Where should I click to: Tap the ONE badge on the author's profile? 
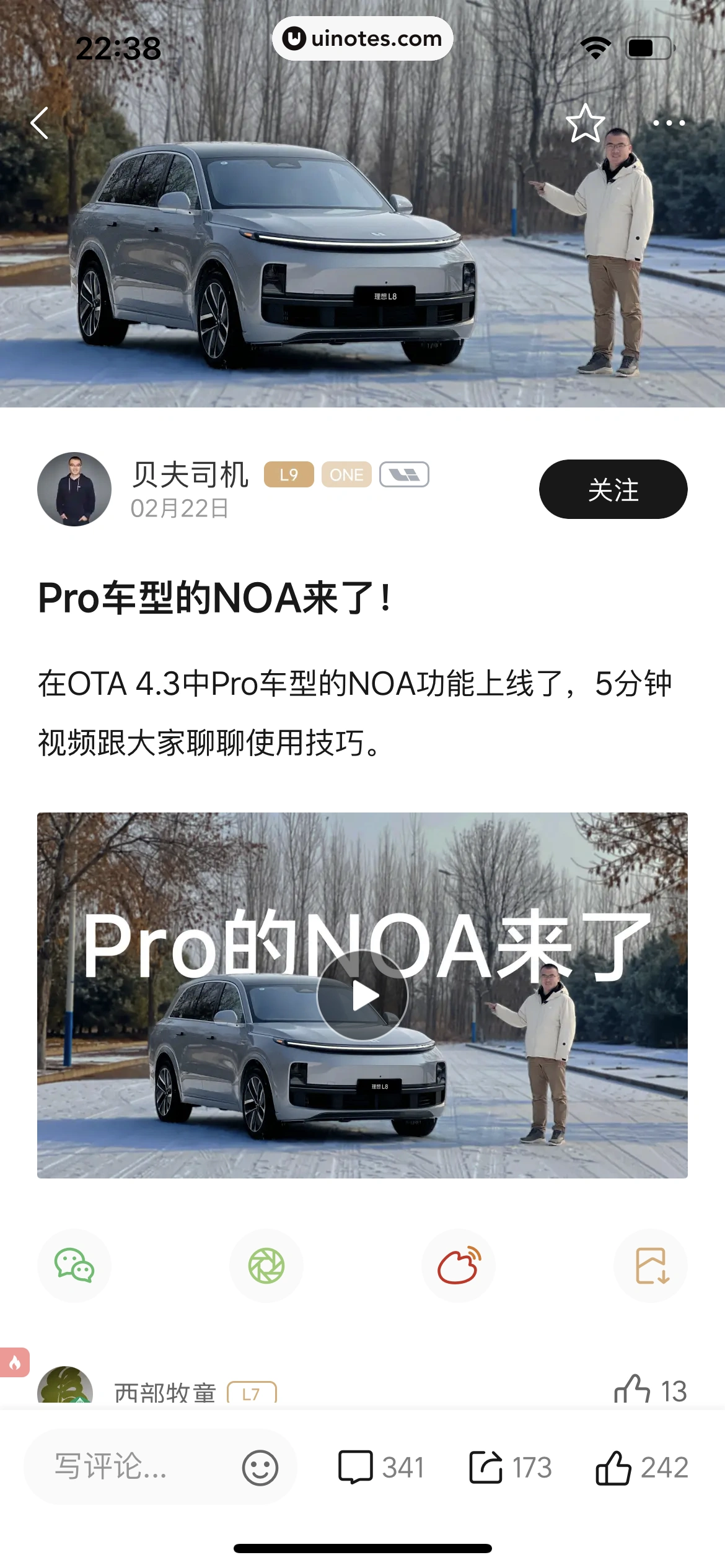coord(346,474)
